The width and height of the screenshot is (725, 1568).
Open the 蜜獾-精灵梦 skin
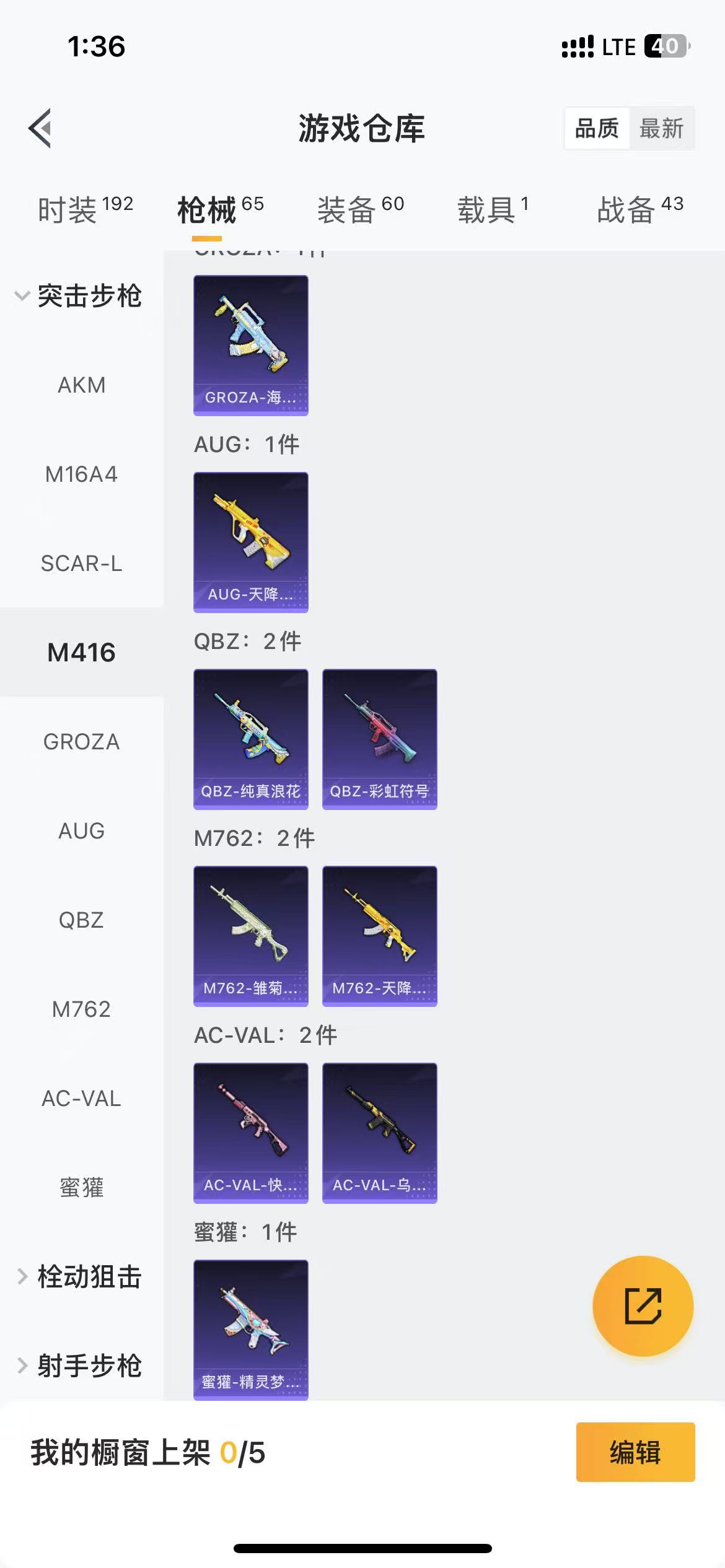pos(251,1330)
